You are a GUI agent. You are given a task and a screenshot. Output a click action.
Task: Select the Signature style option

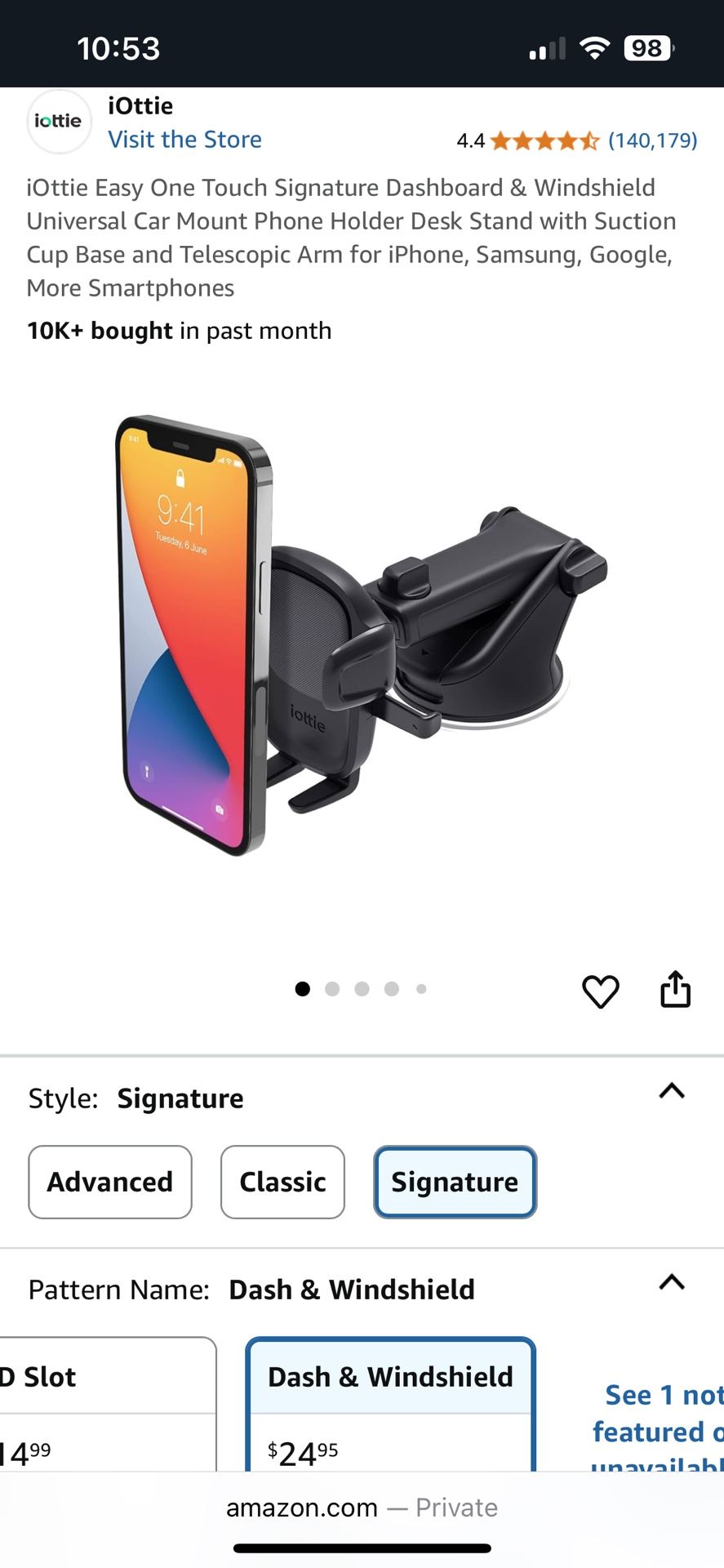coord(455,1182)
